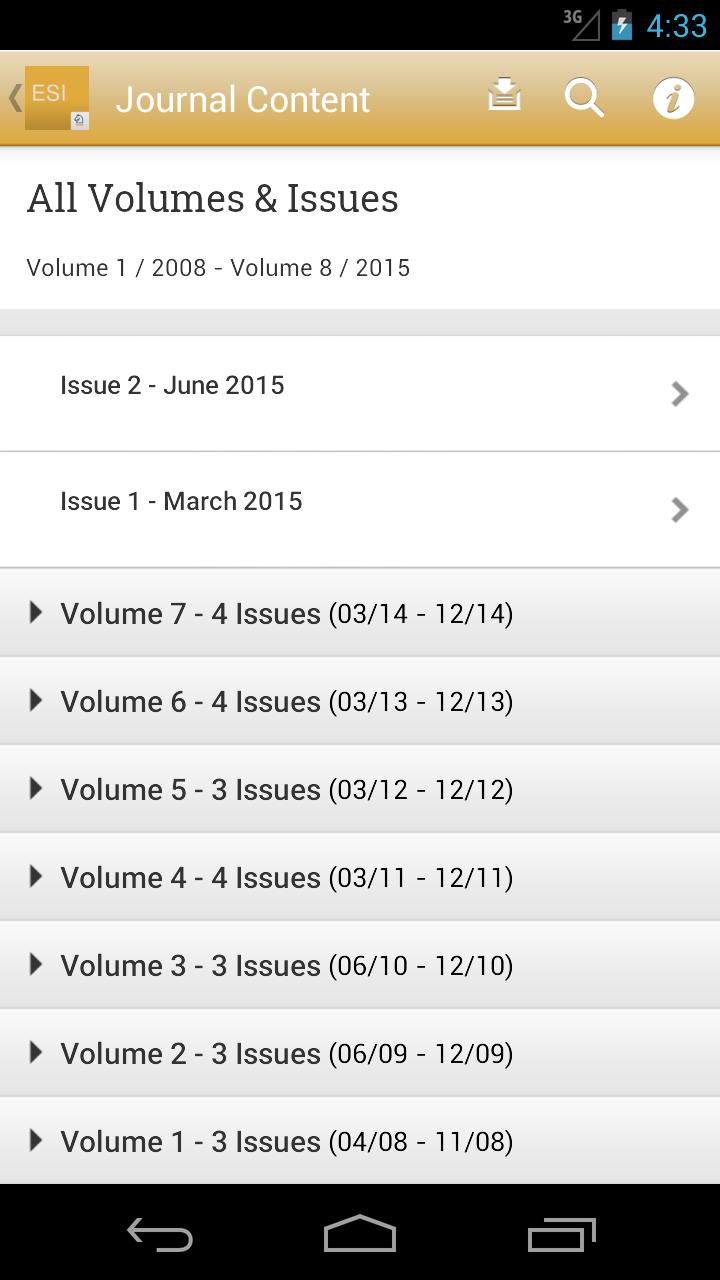Open the journal info icon

click(x=673, y=98)
